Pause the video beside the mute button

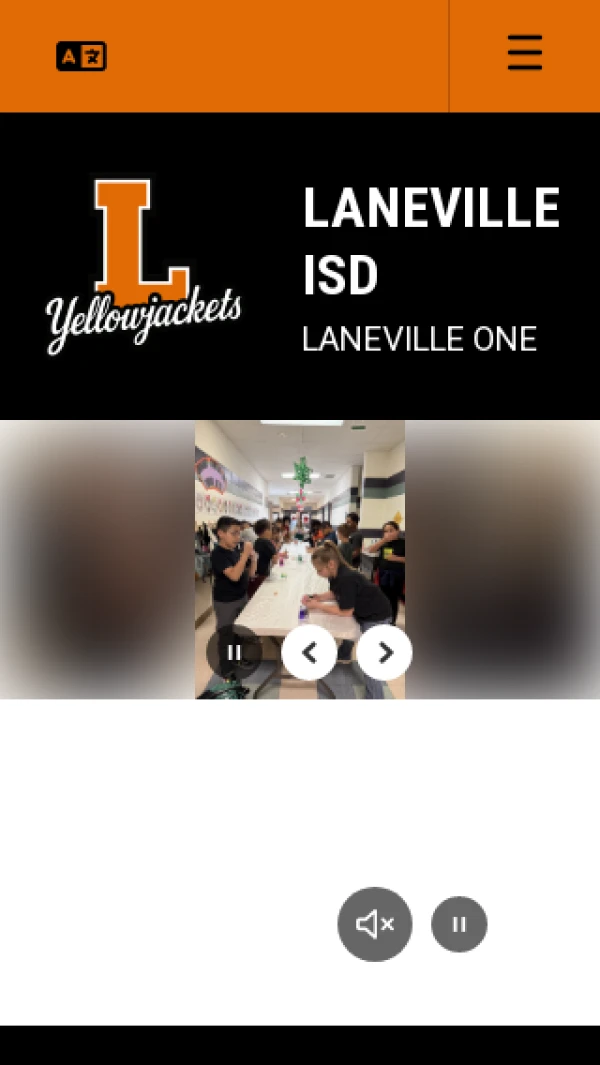tap(459, 925)
